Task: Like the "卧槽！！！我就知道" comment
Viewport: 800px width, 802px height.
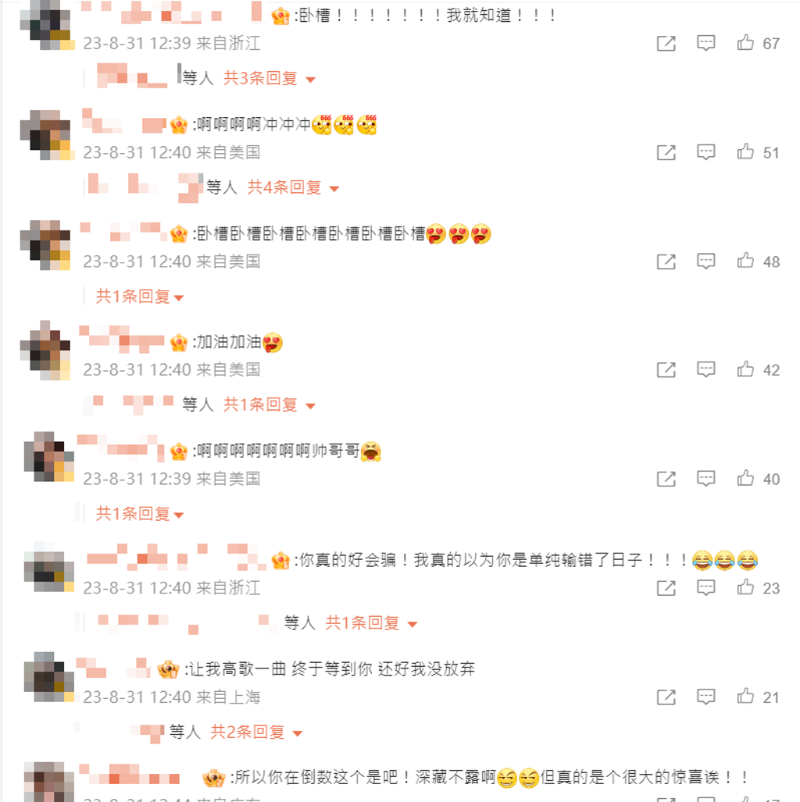Action: click(x=745, y=43)
